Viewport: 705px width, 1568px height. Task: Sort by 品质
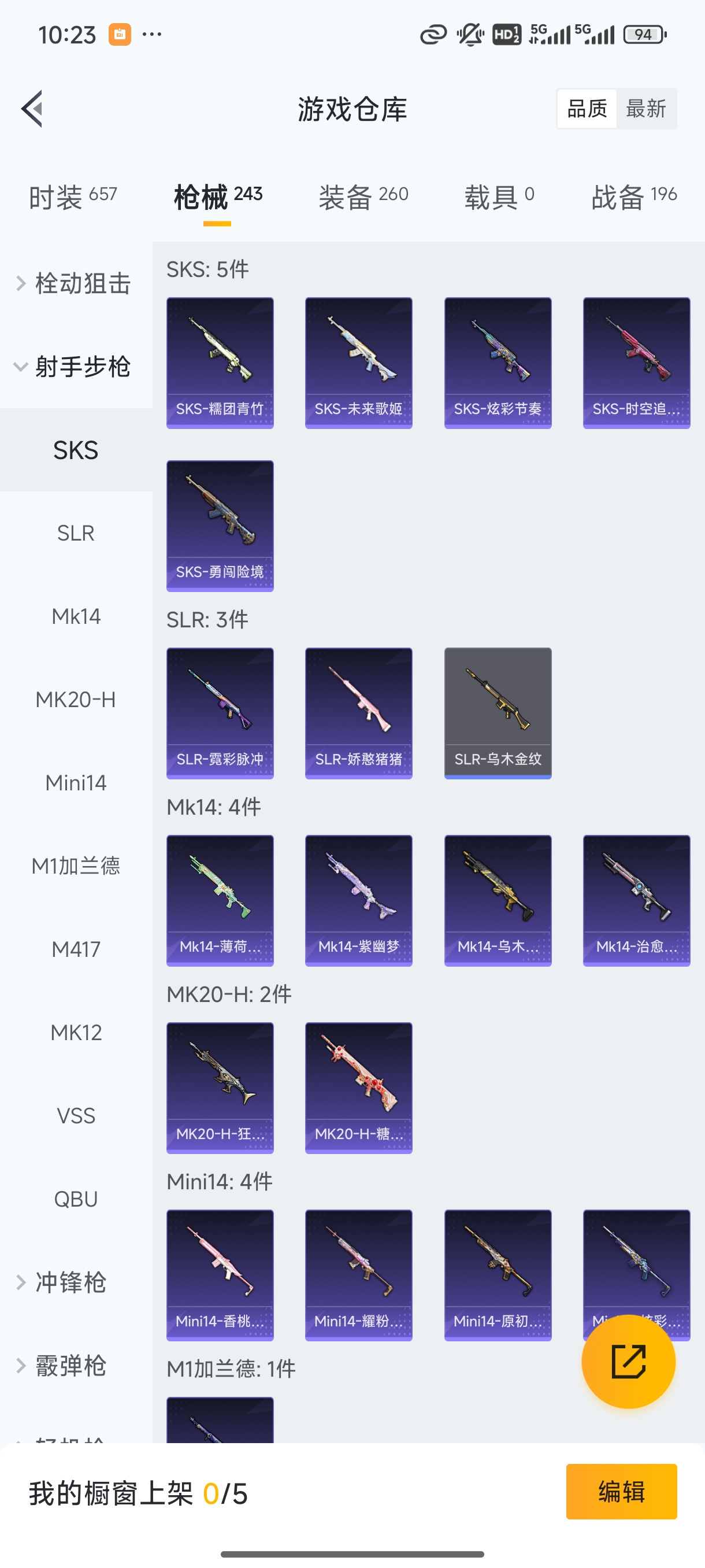(587, 109)
